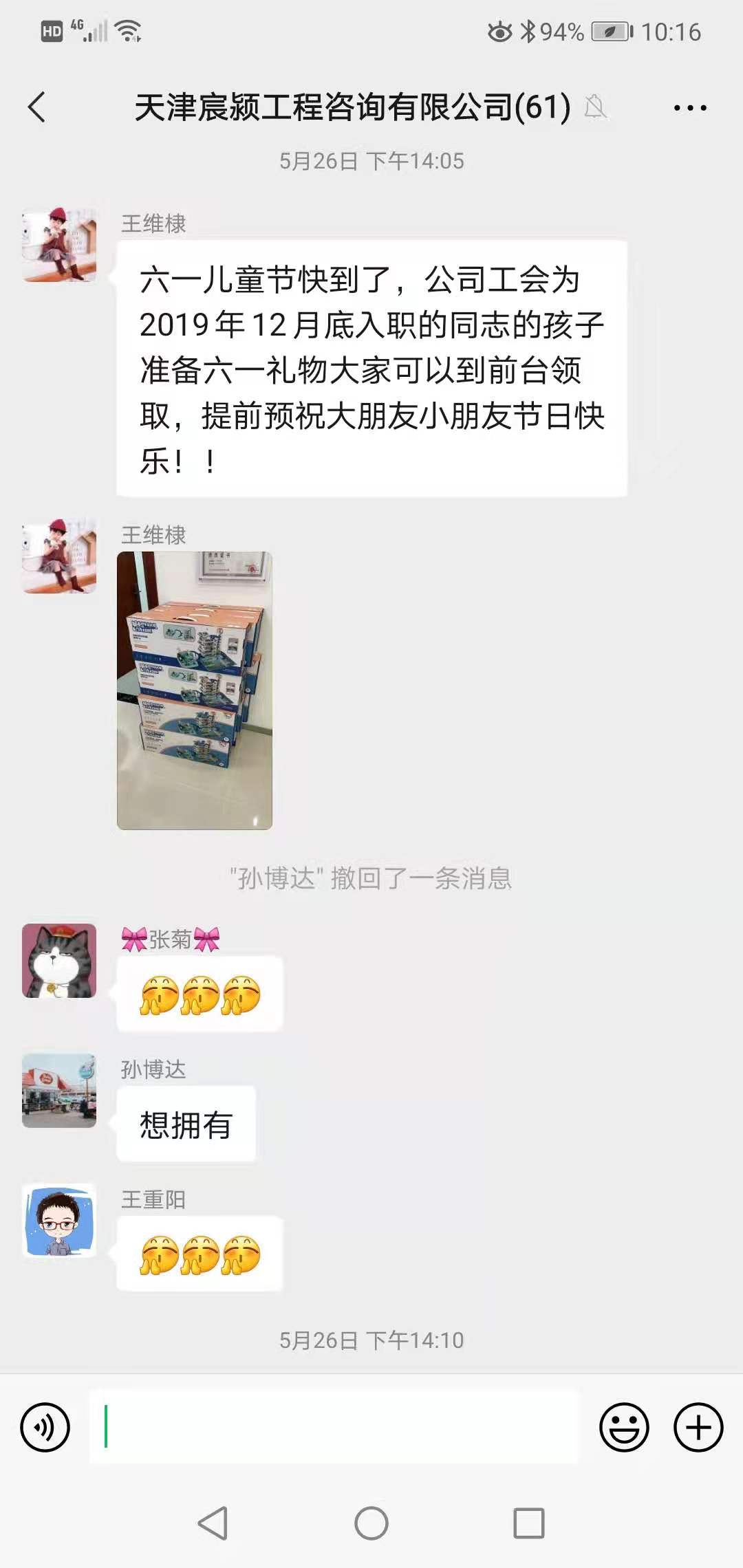Open the group chat options menu
The image size is (743, 1568).
[x=689, y=107]
